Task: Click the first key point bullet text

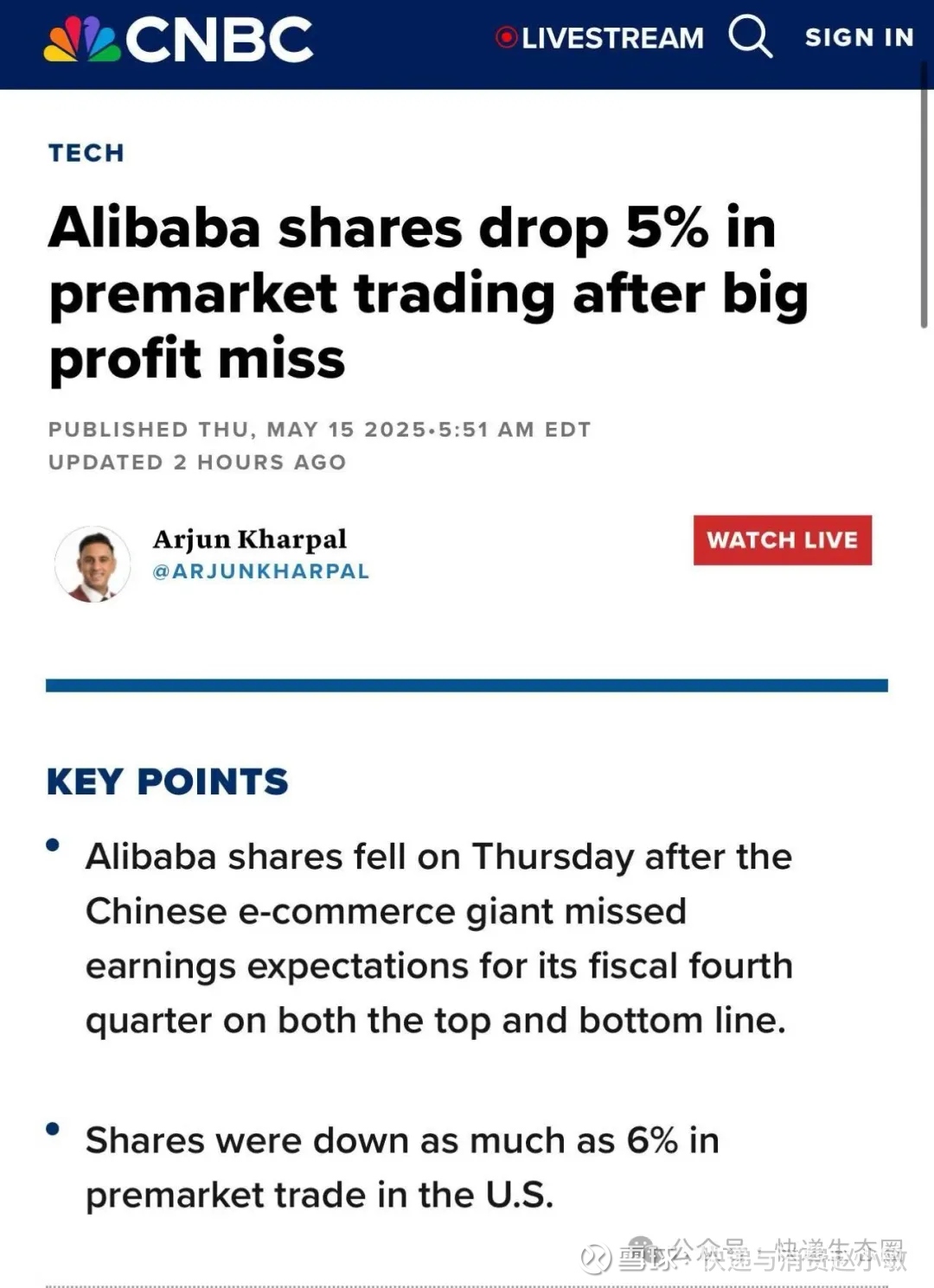Action: [x=439, y=938]
